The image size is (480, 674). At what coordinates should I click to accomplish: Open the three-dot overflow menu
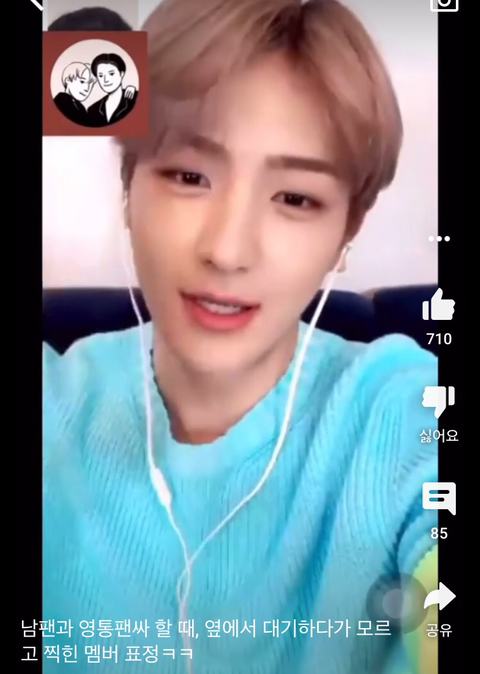tap(439, 239)
